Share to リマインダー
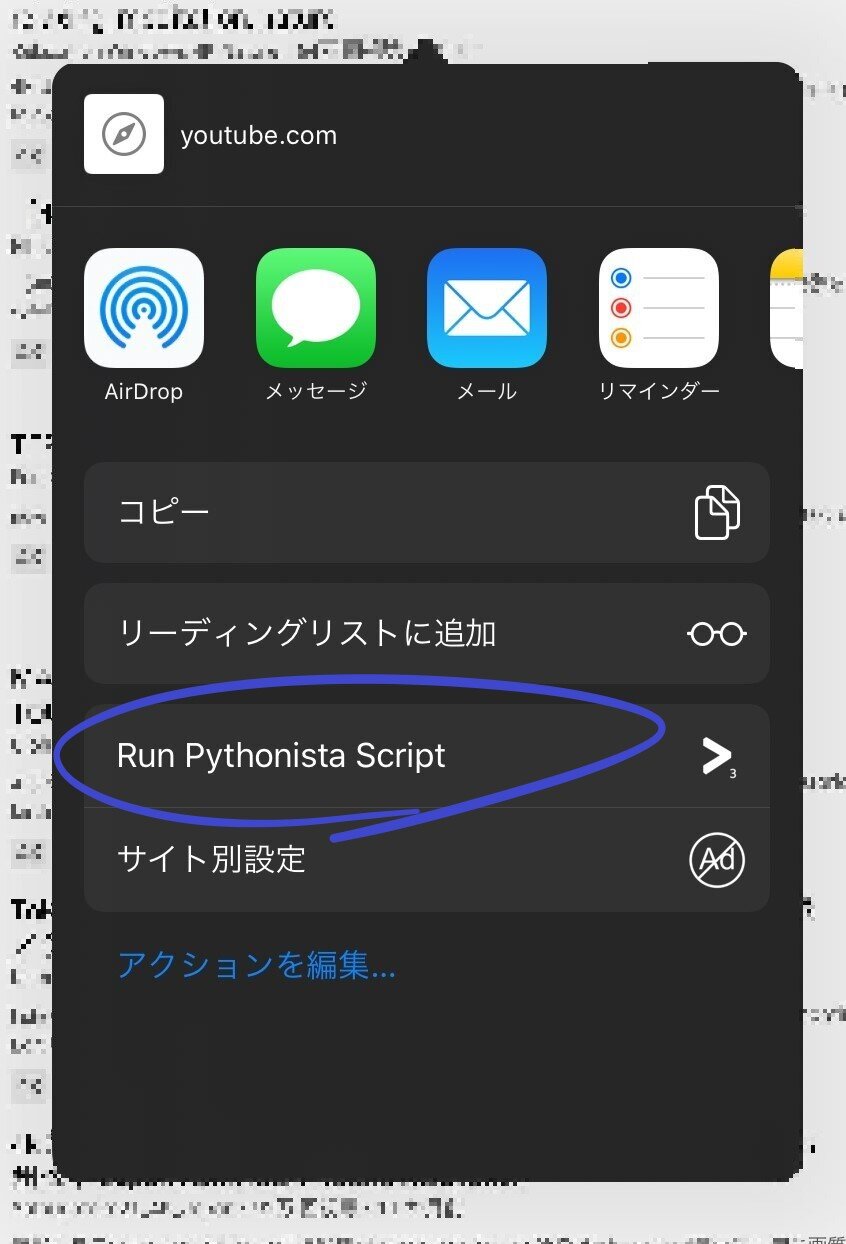Image resolution: width=846 pixels, height=1244 pixels. coord(657,306)
